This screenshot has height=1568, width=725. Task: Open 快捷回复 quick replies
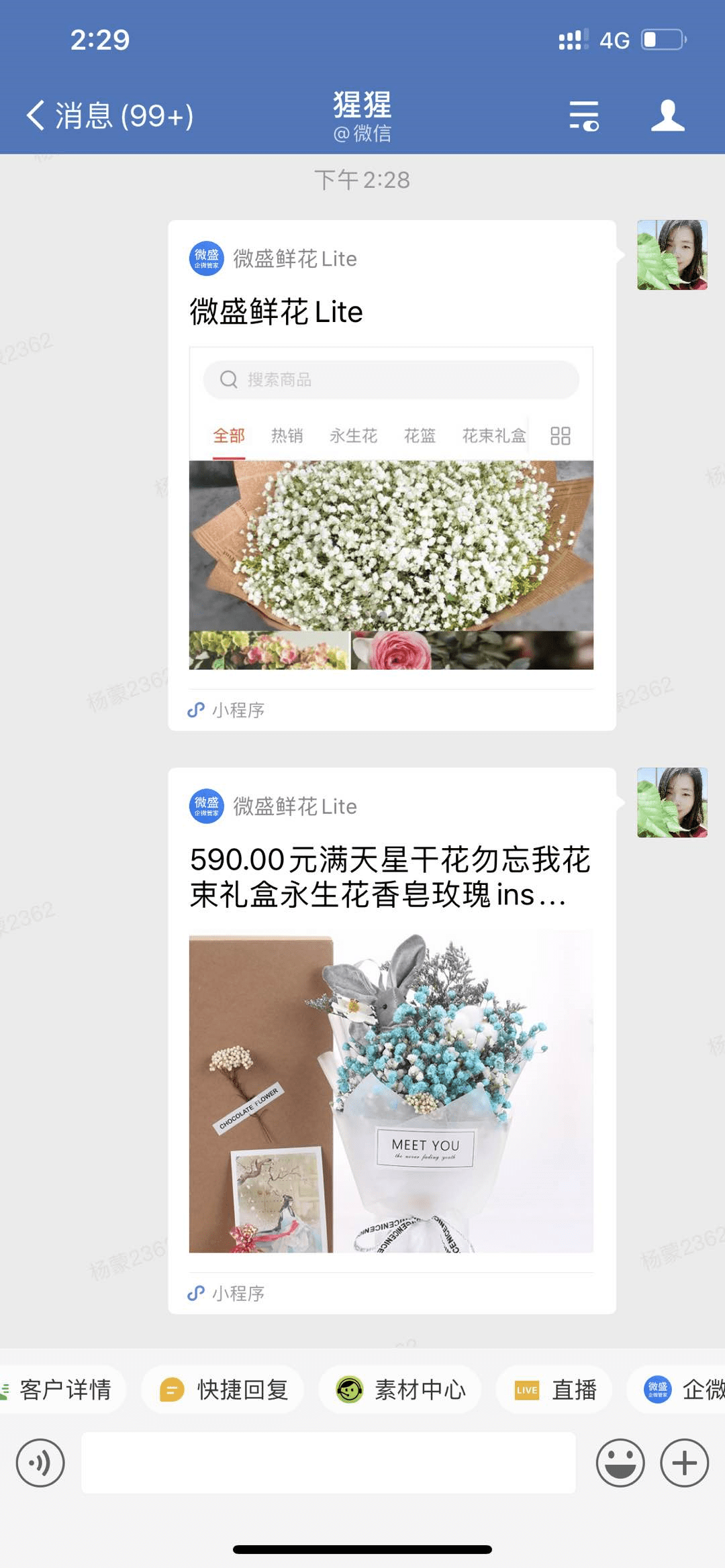(x=223, y=1390)
